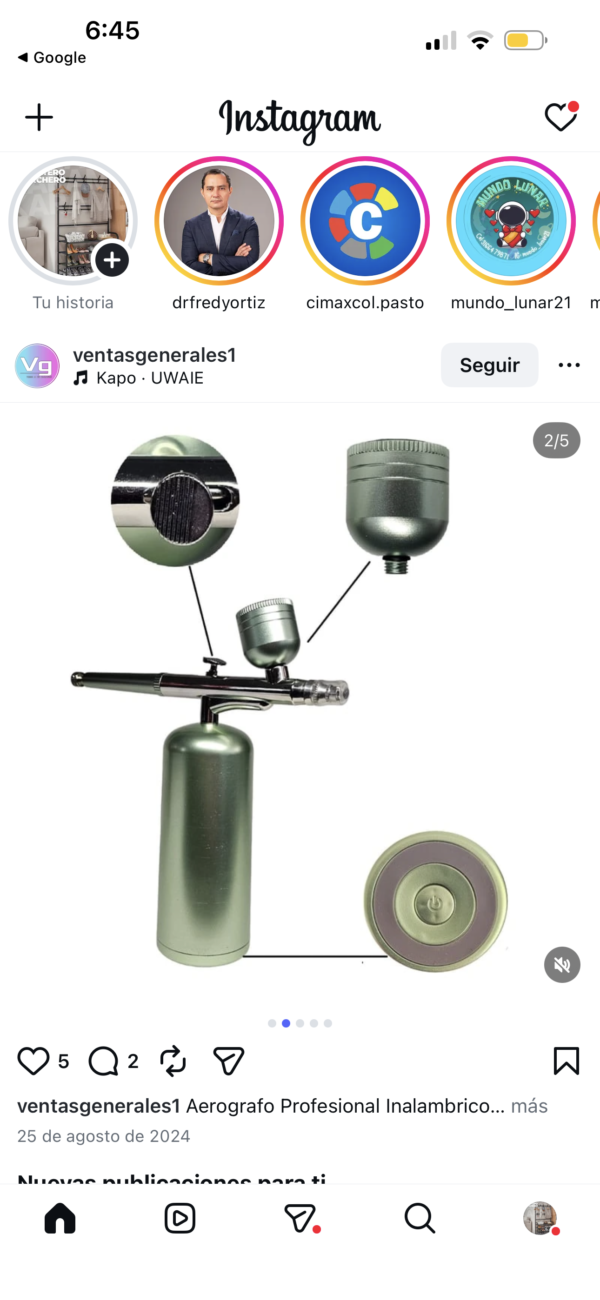600x1300 pixels.
Task: Open direct messages tab
Action: (300, 1217)
